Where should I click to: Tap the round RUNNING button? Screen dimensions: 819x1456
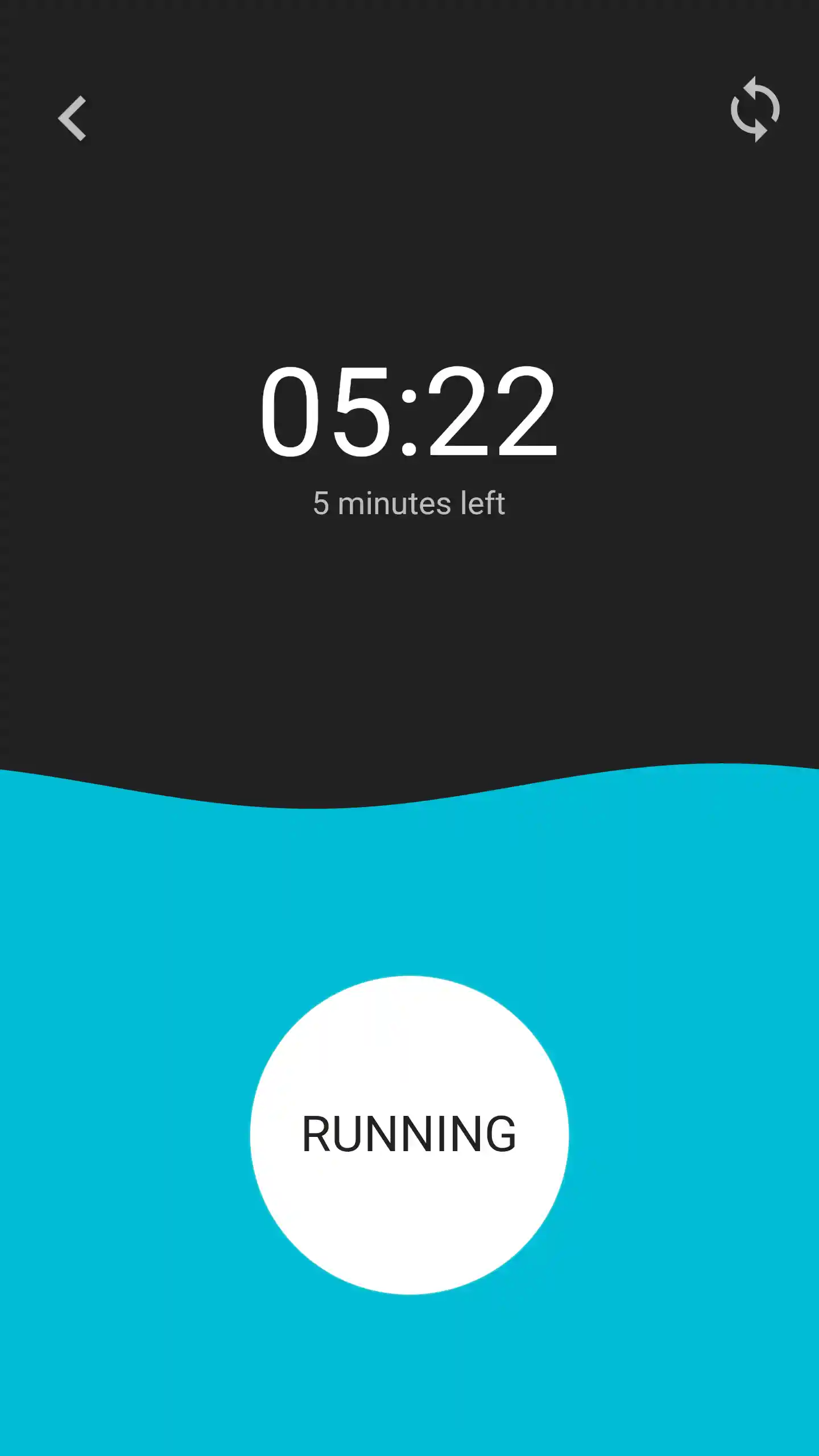tap(409, 1135)
